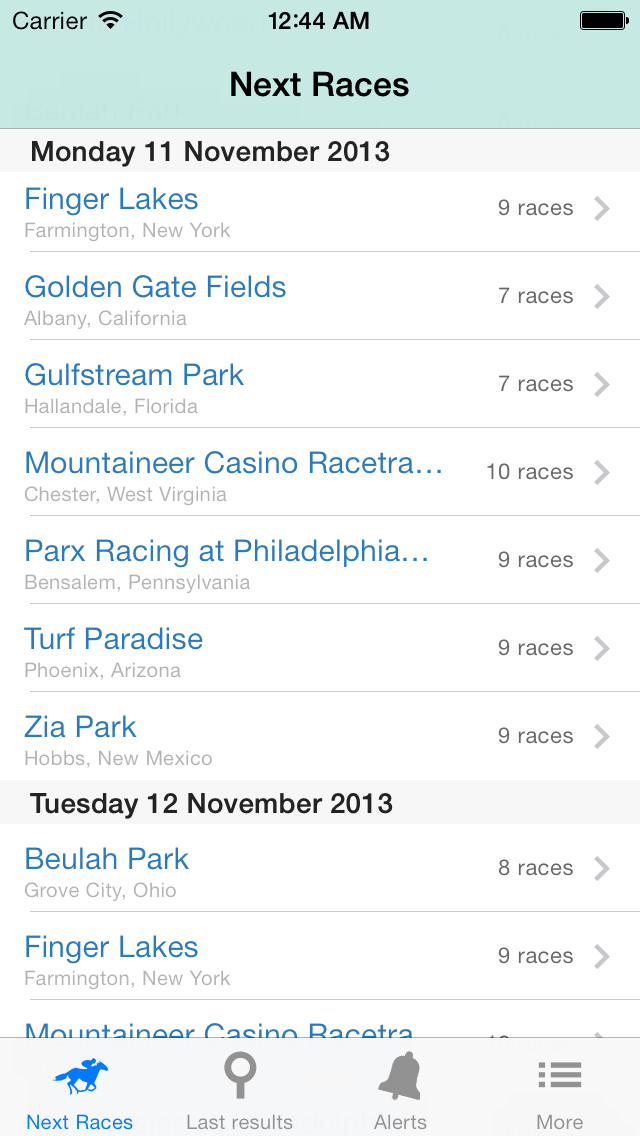Select the Next Races tab
This screenshot has height=1136, width=640.
pyautogui.click(x=80, y=1090)
